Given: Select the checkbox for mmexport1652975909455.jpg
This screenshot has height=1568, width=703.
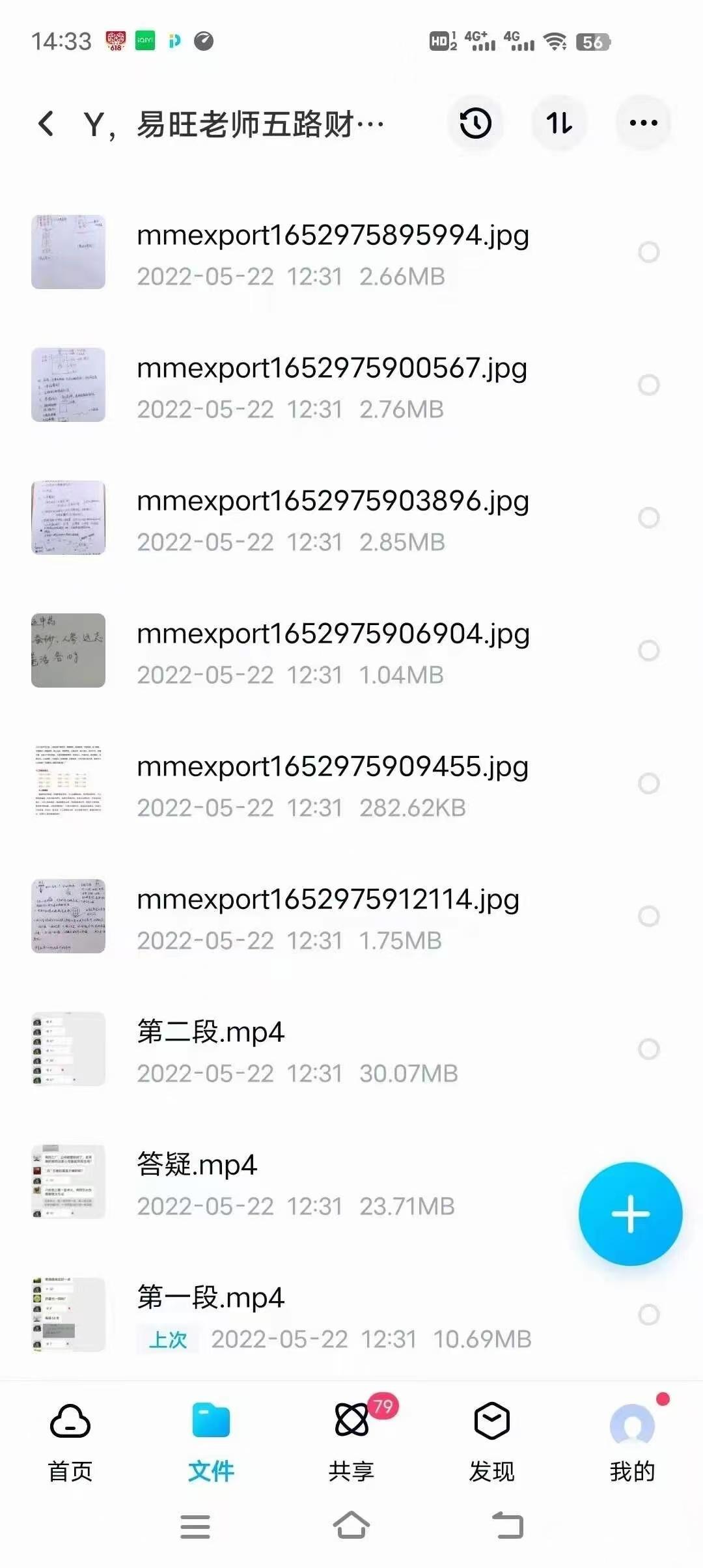Looking at the screenshot, I should [x=648, y=783].
